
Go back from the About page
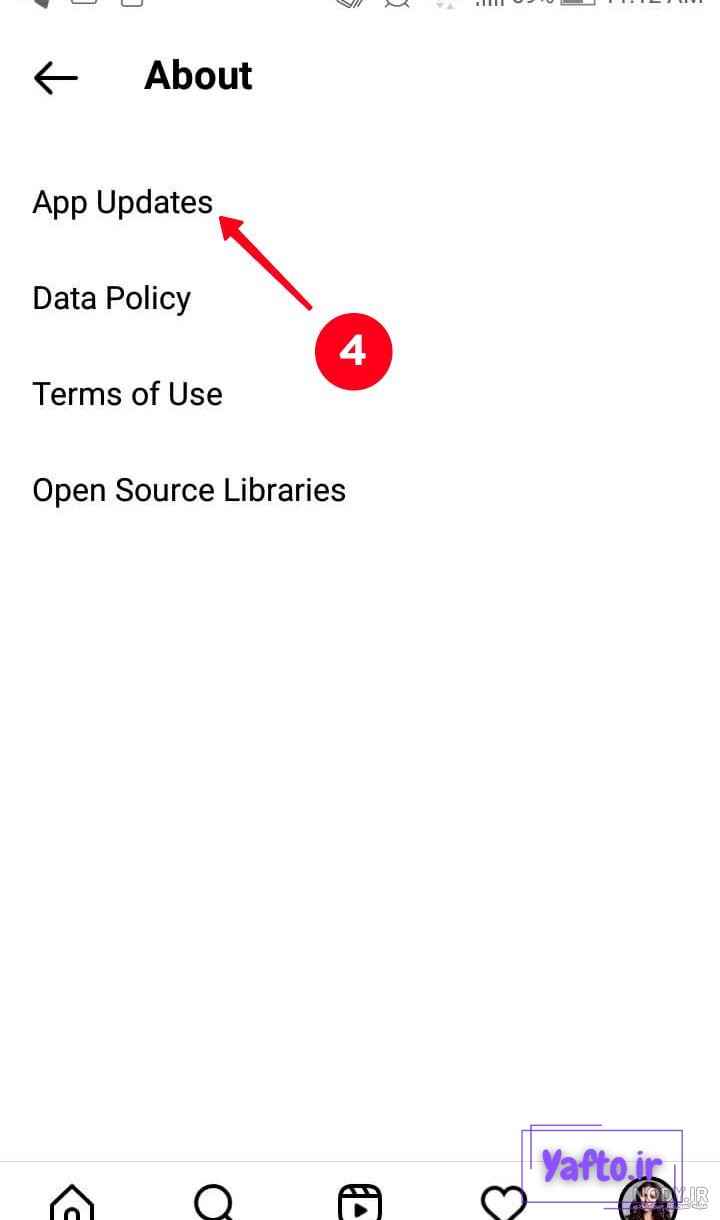tap(56, 77)
